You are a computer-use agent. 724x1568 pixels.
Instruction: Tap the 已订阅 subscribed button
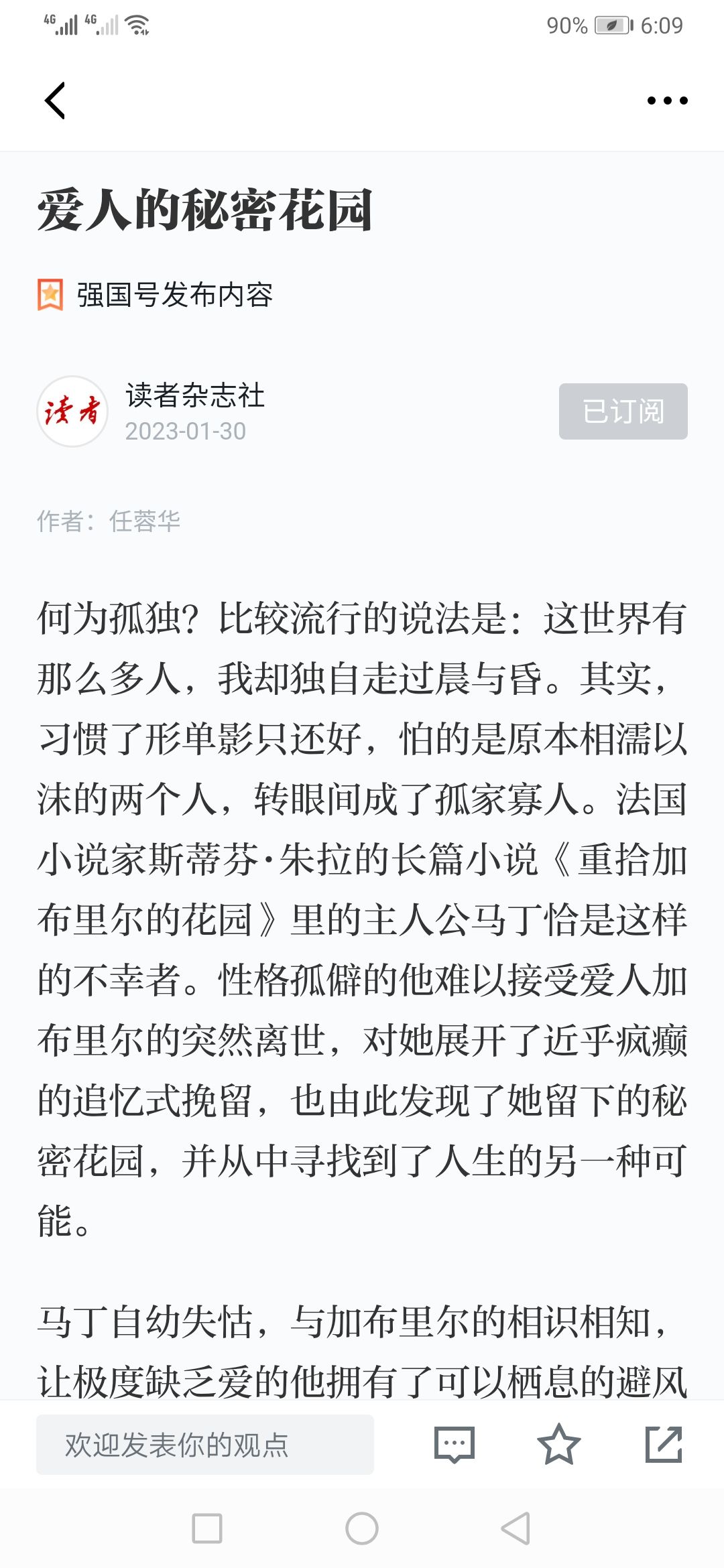623,411
